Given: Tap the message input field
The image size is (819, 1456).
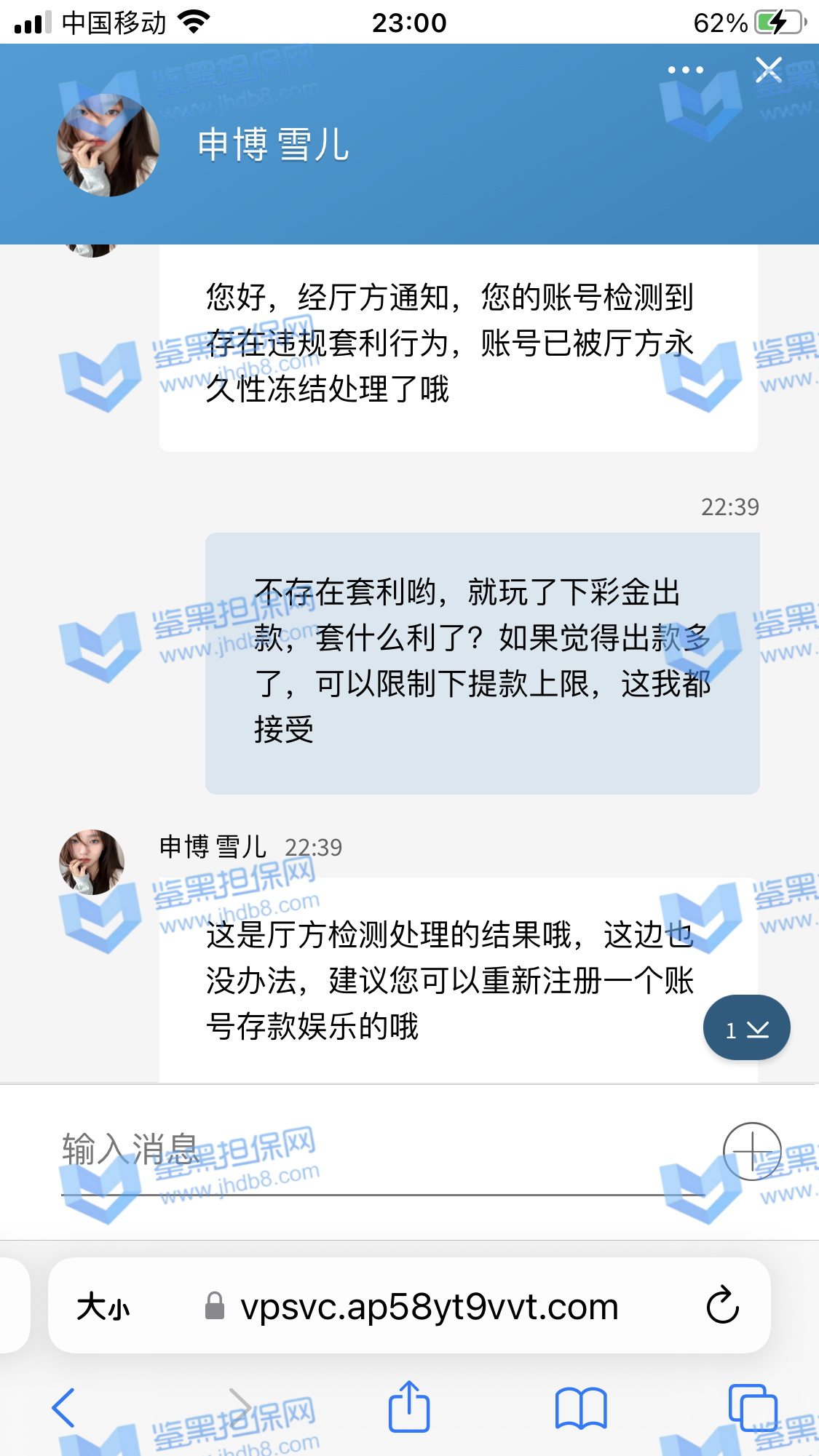Looking at the screenshot, I should pos(379,1152).
